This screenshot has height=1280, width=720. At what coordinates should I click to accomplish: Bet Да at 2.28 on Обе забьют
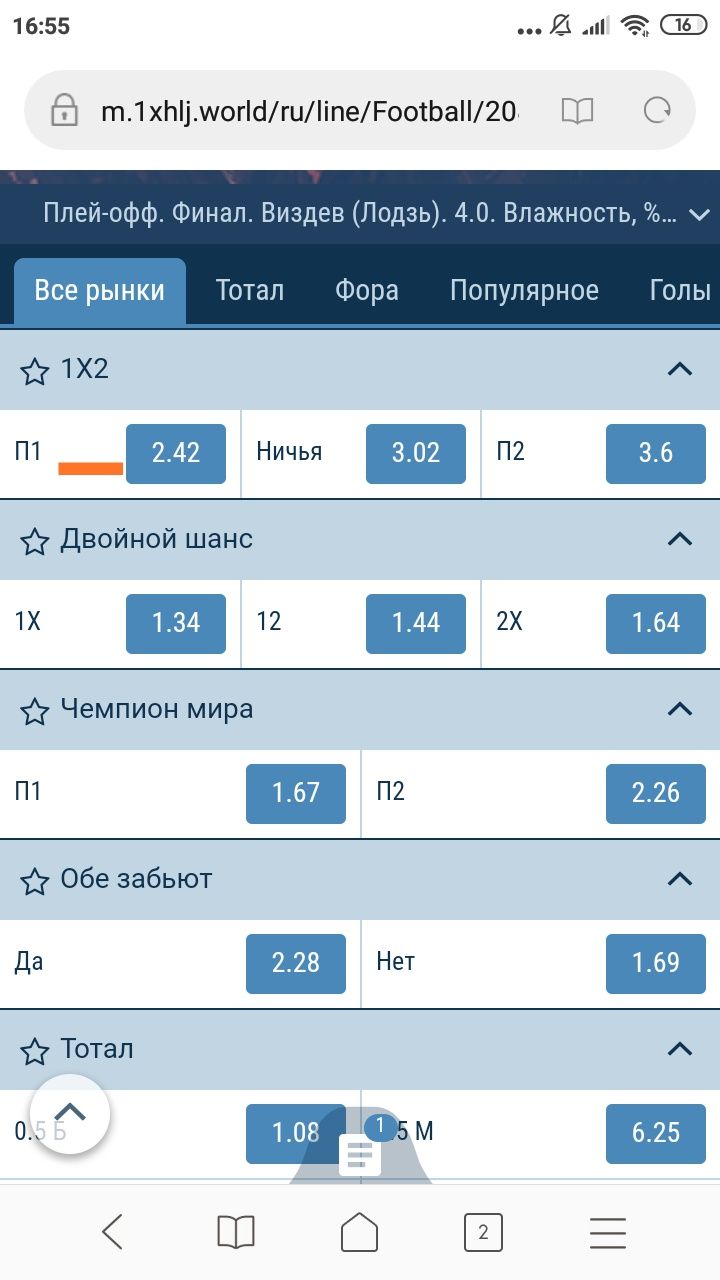pyautogui.click(x=296, y=963)
